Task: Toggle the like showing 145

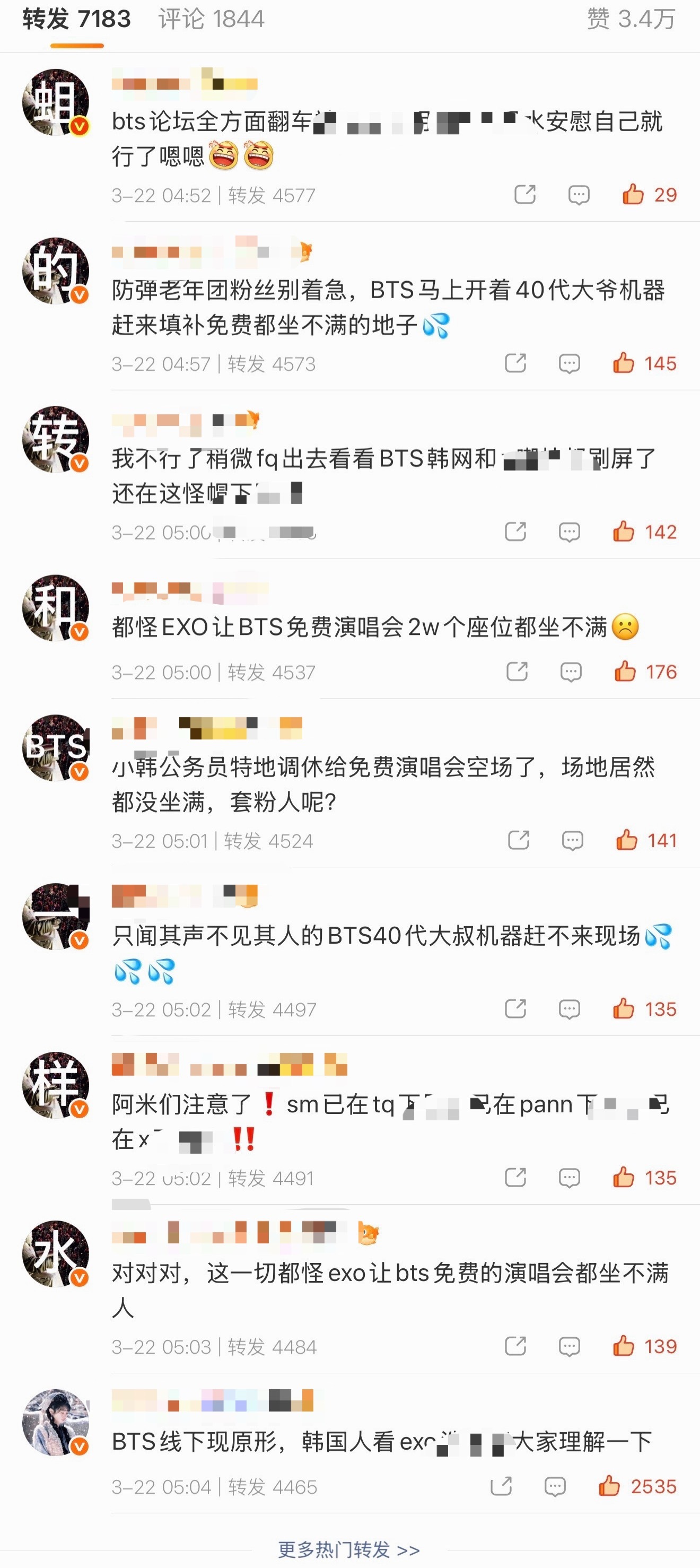Action: pos(624,363)
